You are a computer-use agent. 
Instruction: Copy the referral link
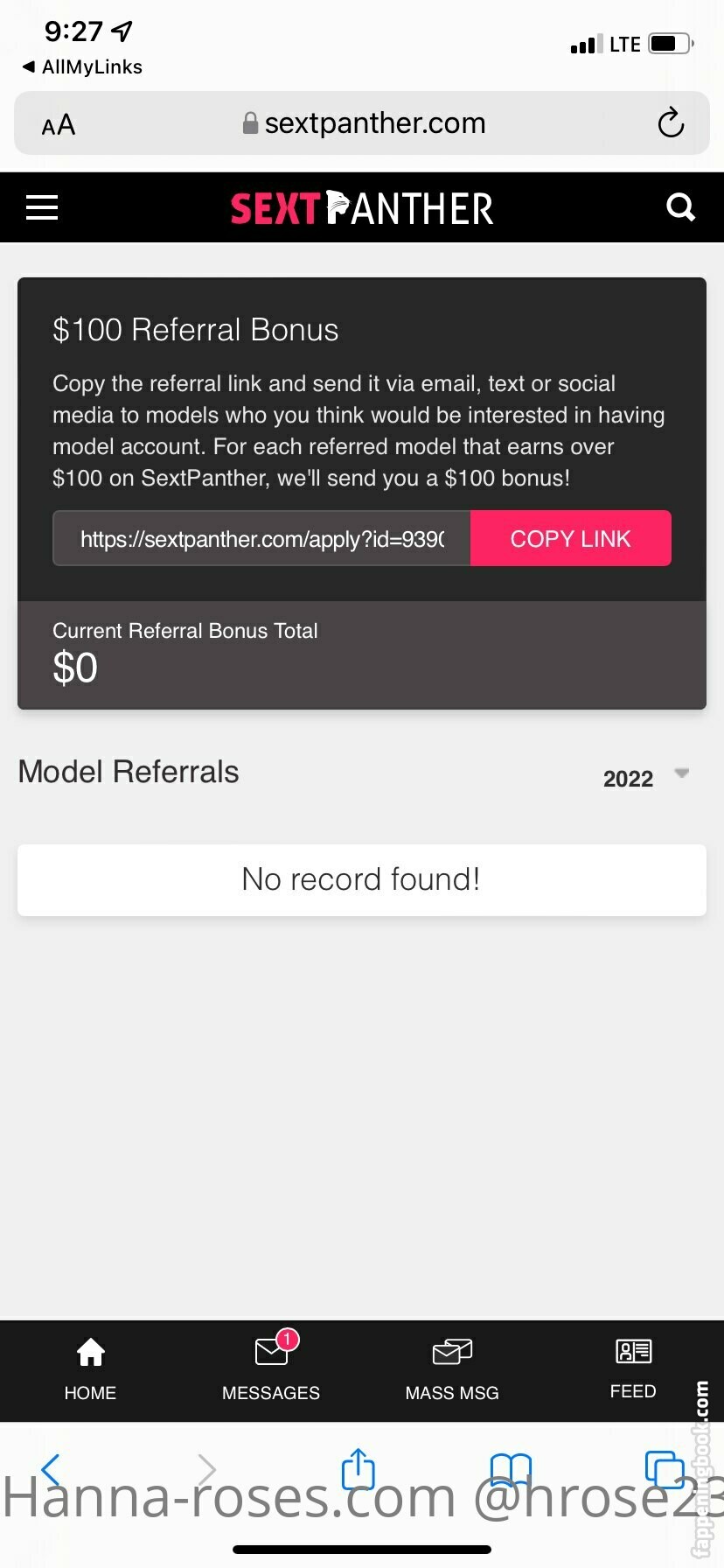(x=570, y=538)
